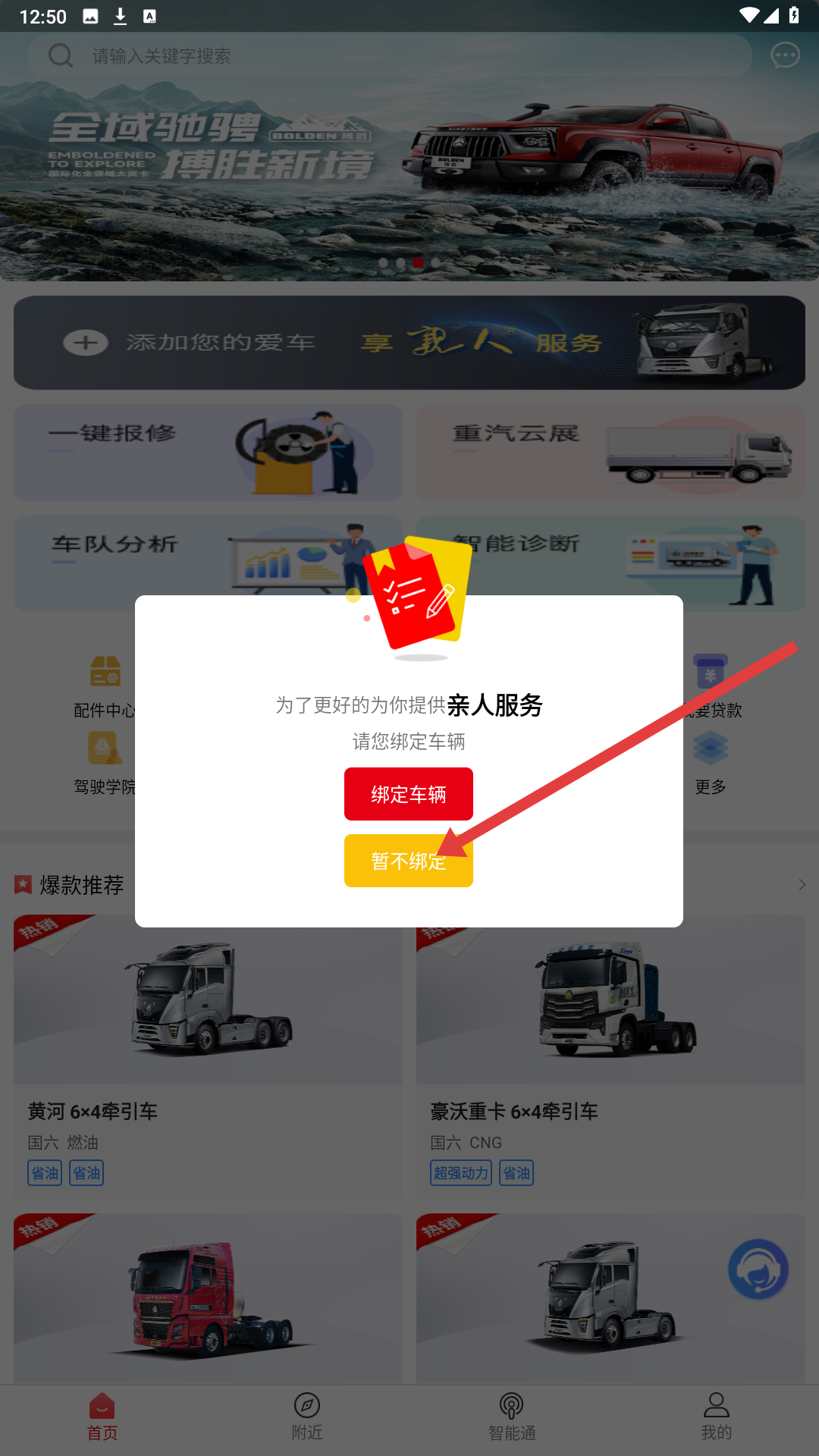Choose 暂不绑定 to skip binding
The height and width of the screenshot is (1456, 819).
[x=408, y=861]
